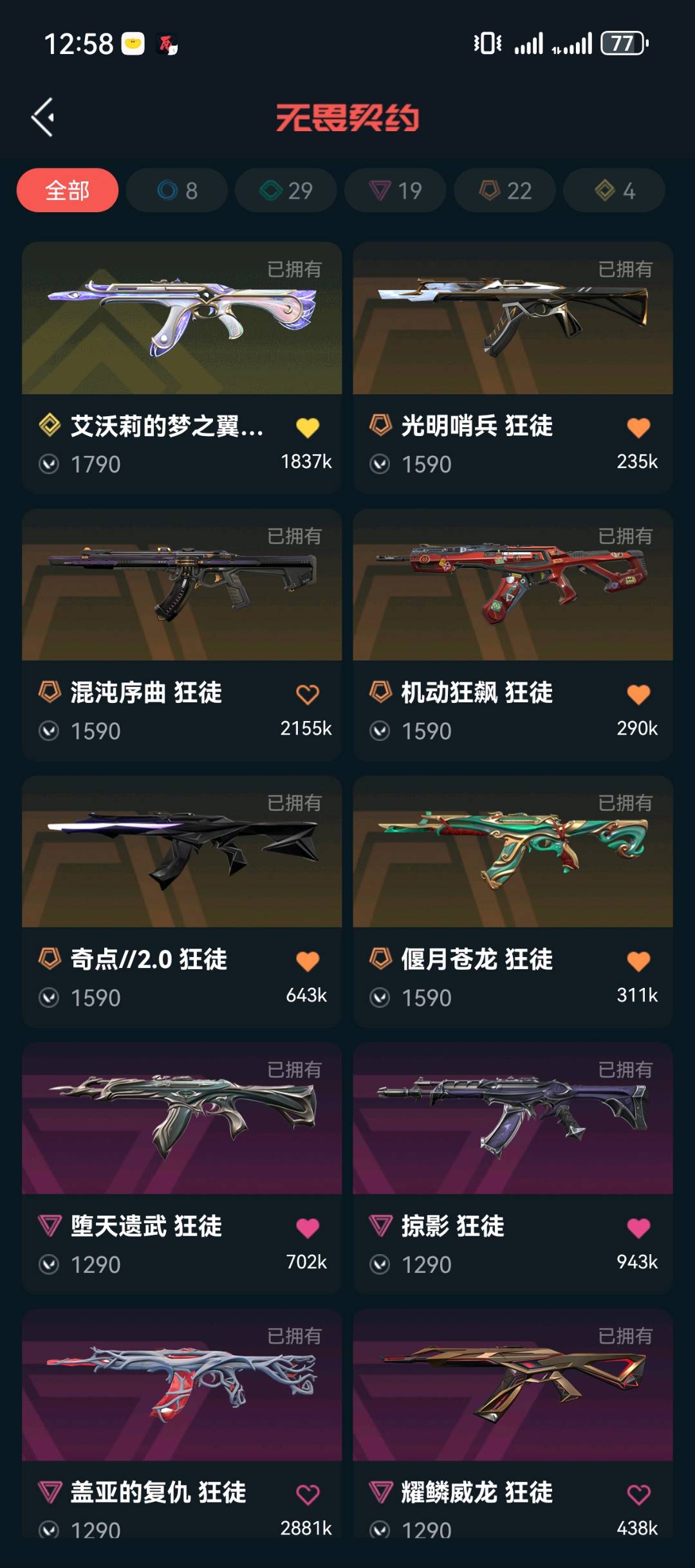Filter by the yellow tier with 4 items
Screen dimensions: 695x1568
tap(614, 190)
